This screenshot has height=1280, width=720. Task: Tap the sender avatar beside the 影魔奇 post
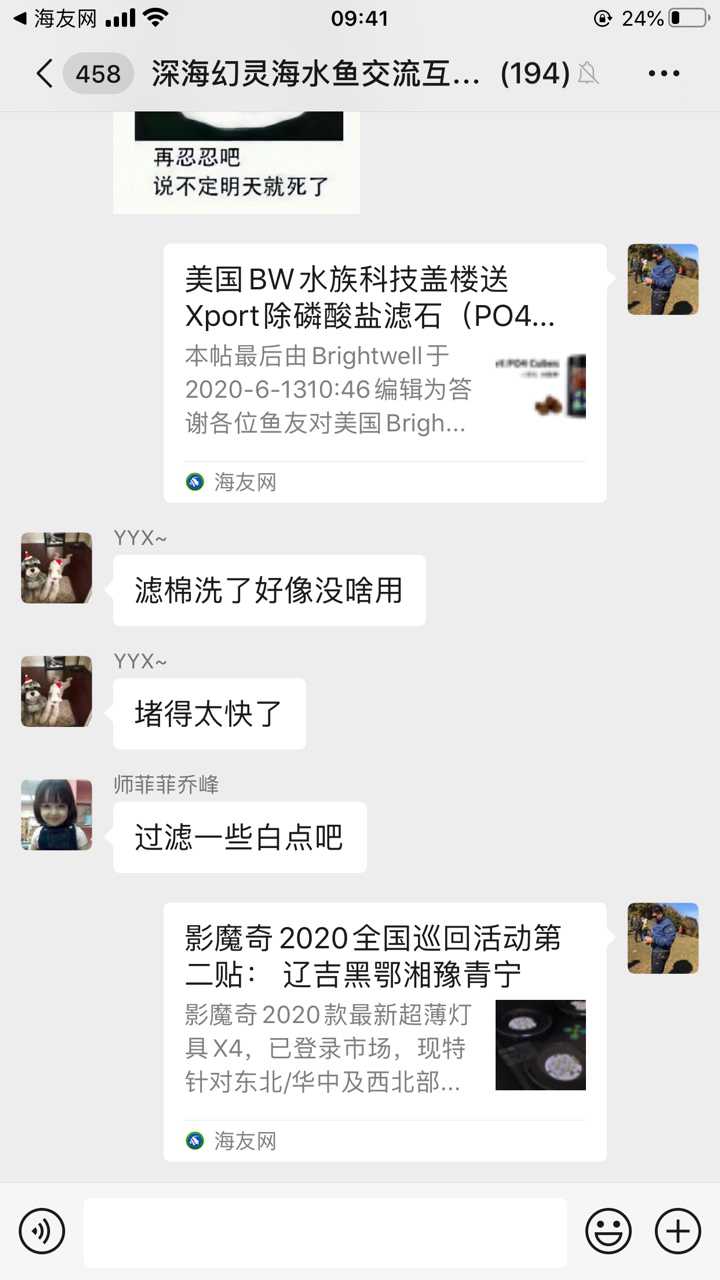663,938
